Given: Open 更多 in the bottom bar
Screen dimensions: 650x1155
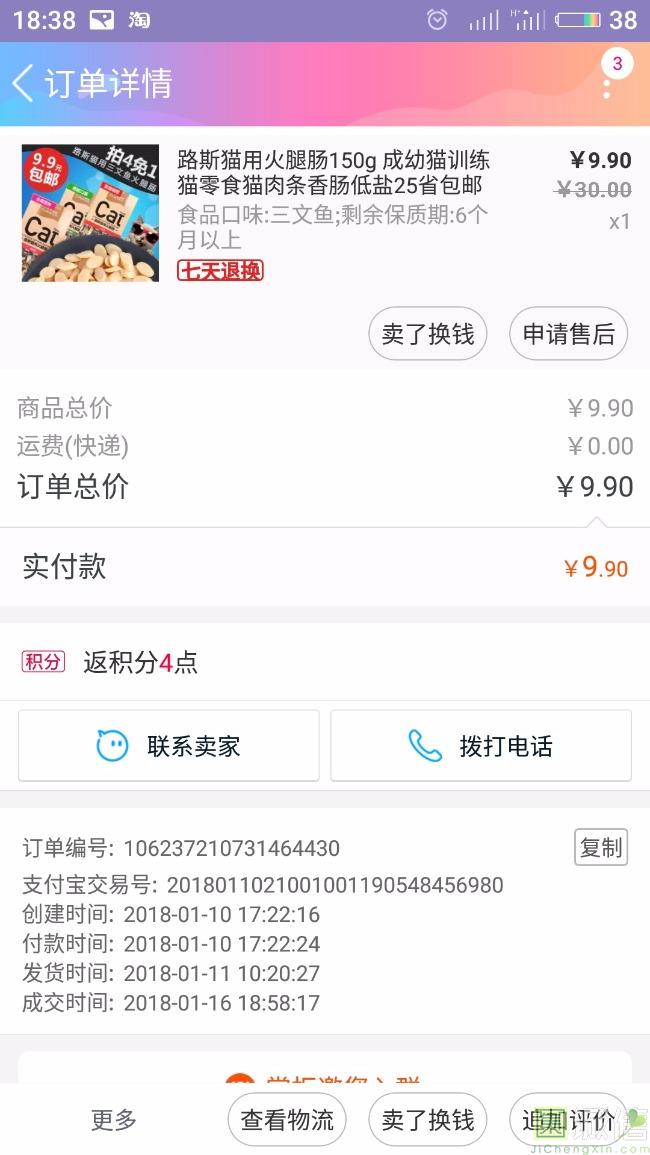Looking at the screenshot, I should coord(114,1120).
